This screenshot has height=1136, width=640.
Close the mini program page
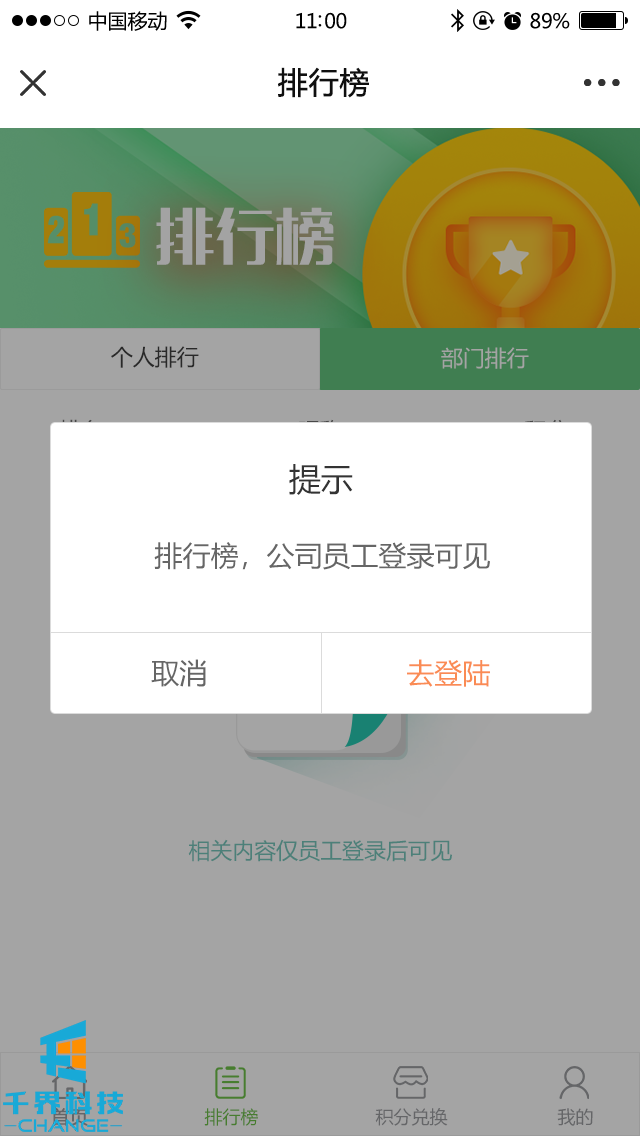[33, 83]
